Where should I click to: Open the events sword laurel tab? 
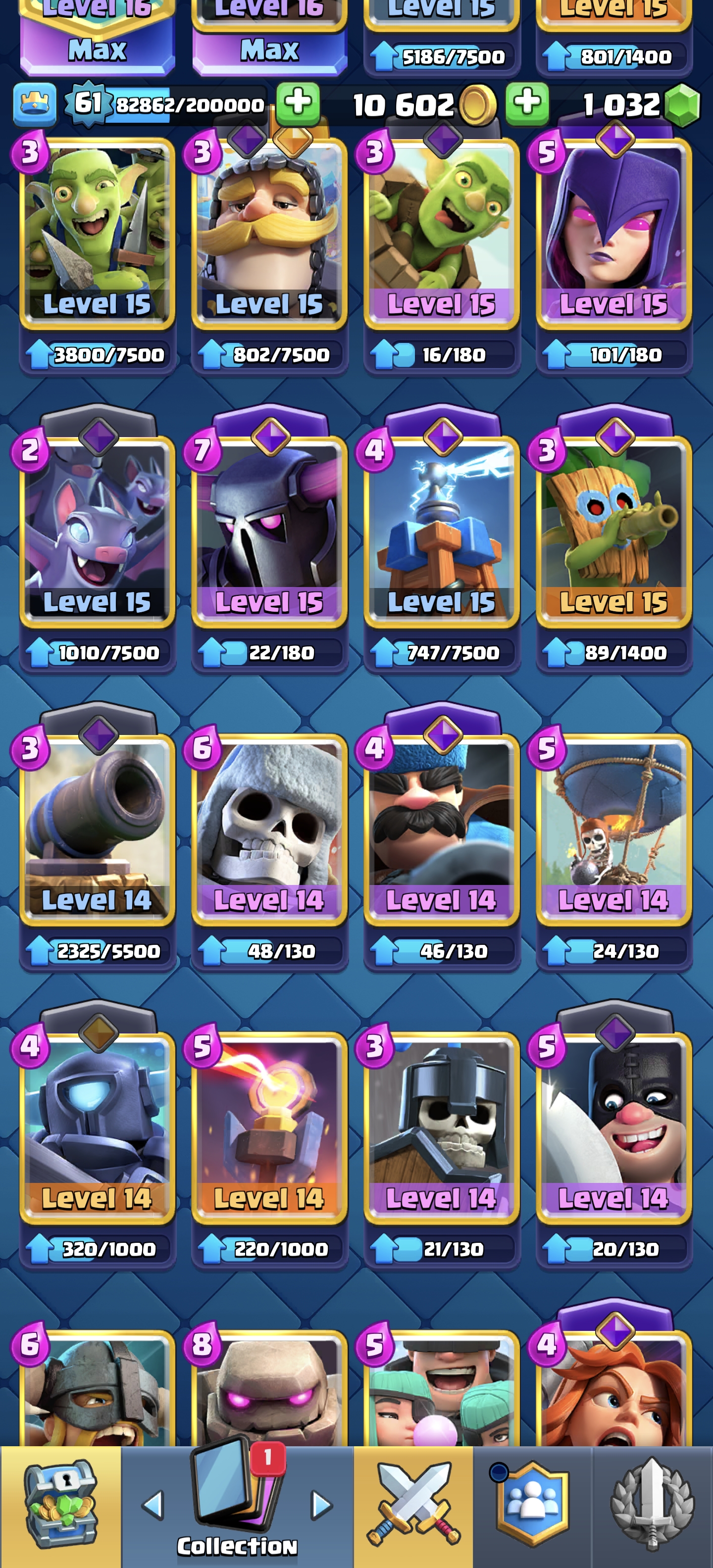click(x=652, y=1505)
